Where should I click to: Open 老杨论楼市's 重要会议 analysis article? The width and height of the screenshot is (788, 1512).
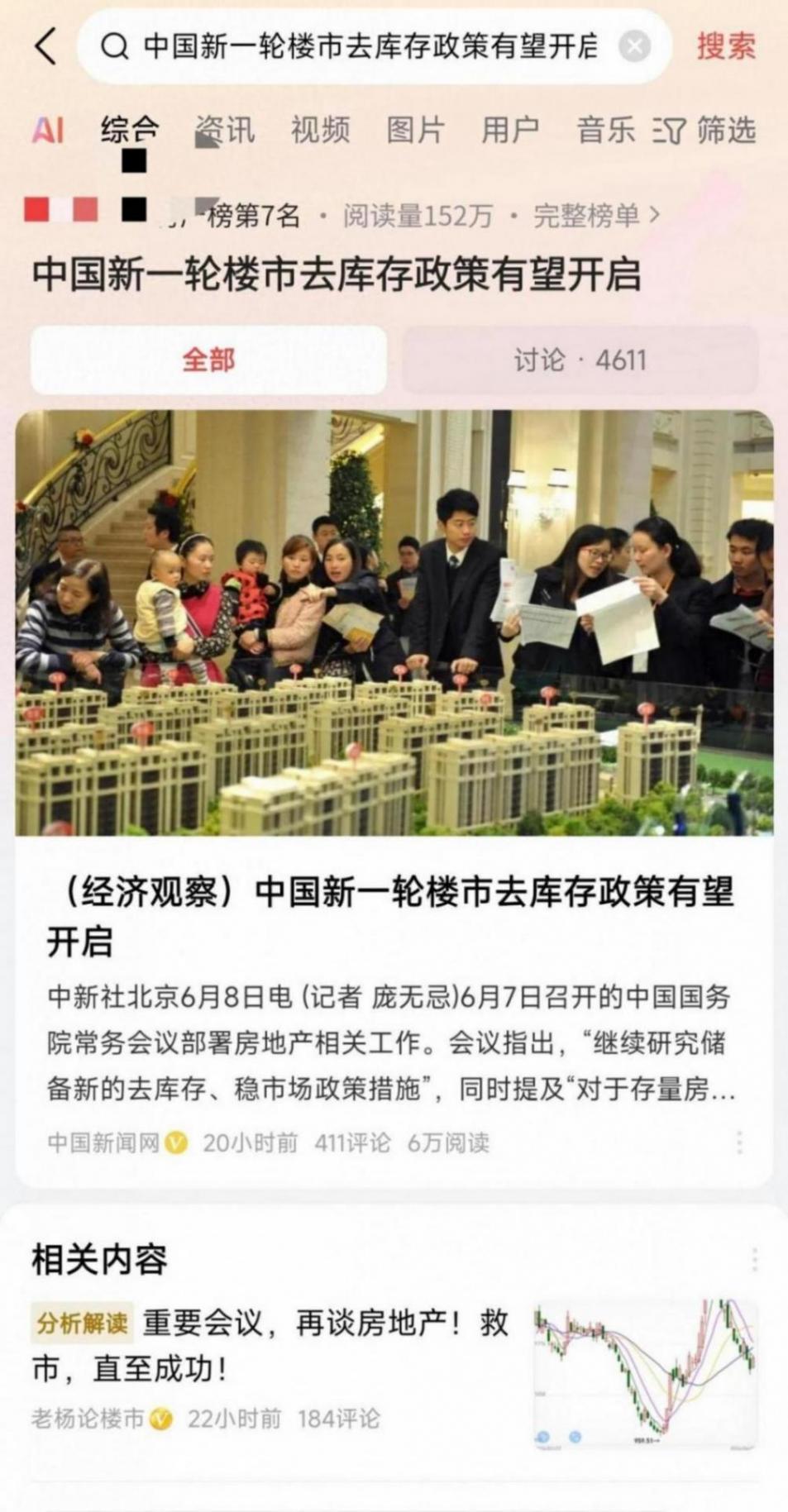[x=273, y=1346]
